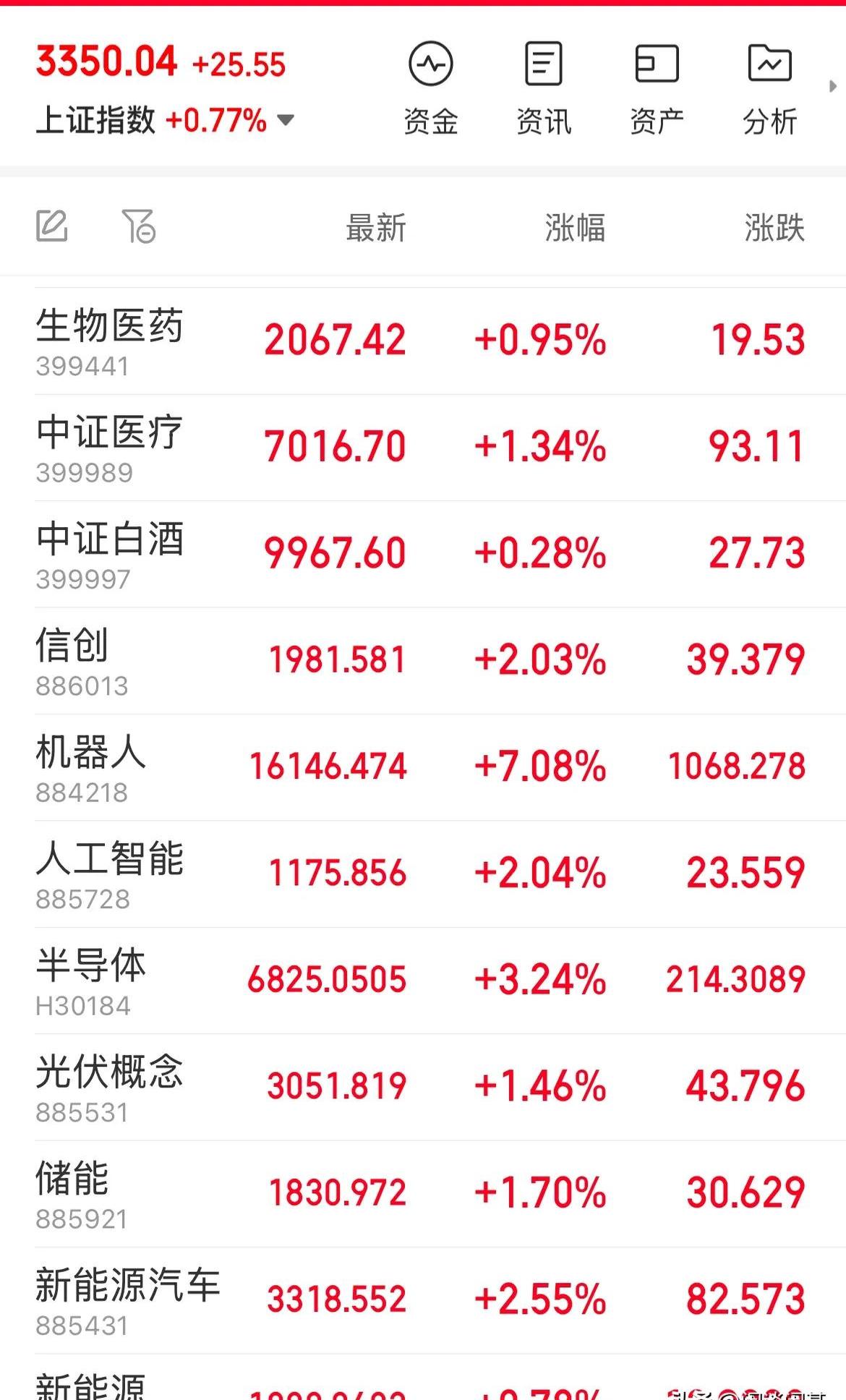Image resolution: width=846 pixels, height=1400 pixels.
Task: Open the 资产 (assets) page
Action: point(657,87)
